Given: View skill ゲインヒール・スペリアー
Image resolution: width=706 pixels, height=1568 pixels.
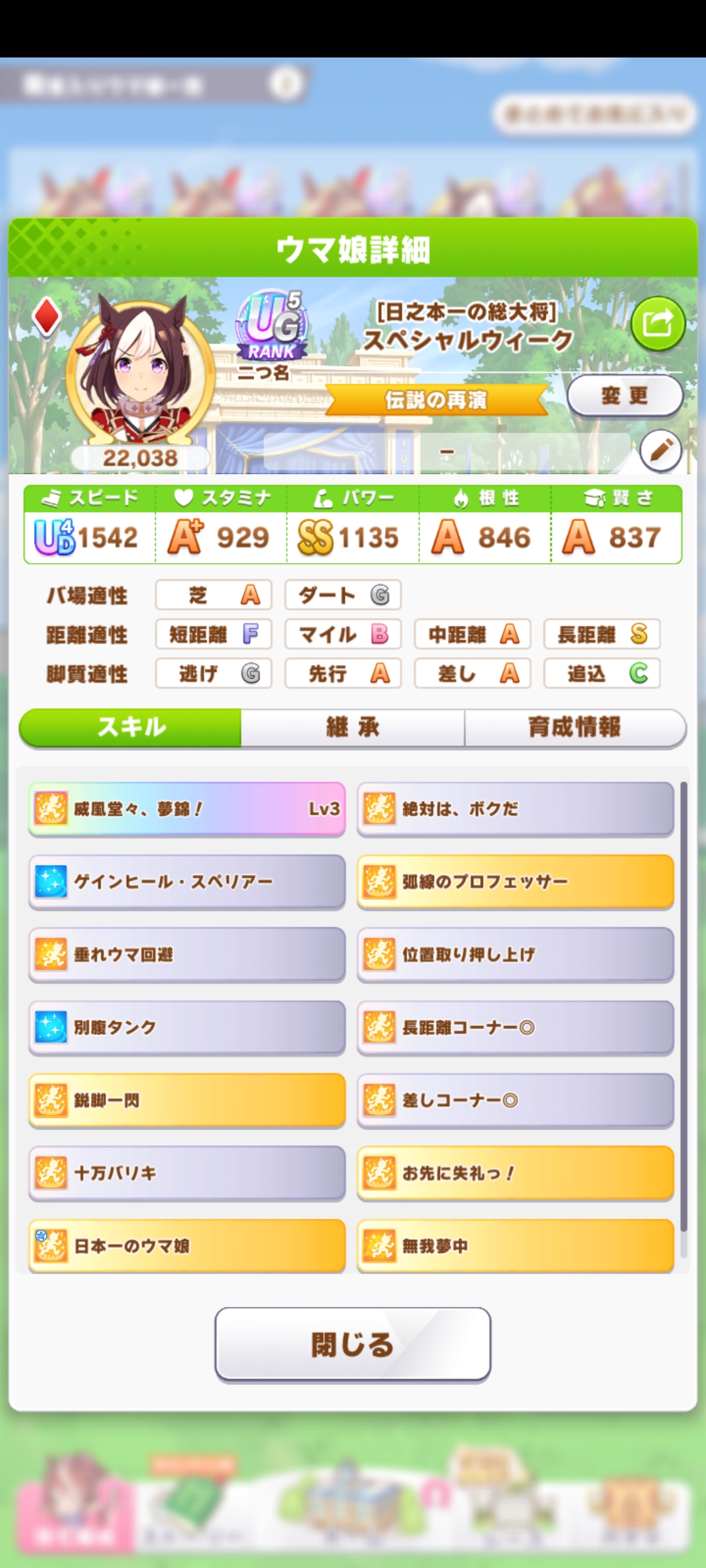Looking at the screenshot, I should tap(187, 881).
